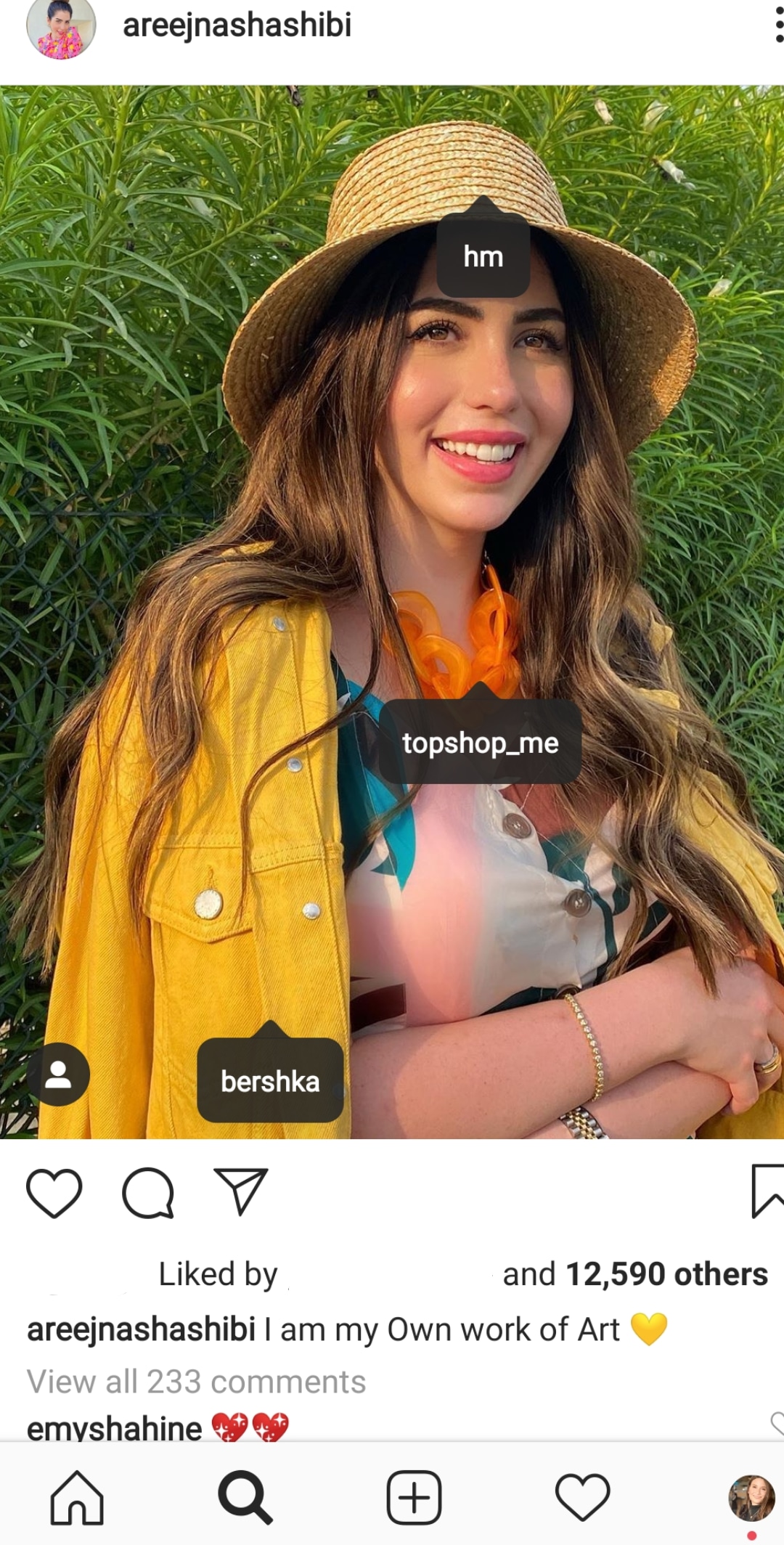
Task: View all 233 comments
Action: 196,1382
